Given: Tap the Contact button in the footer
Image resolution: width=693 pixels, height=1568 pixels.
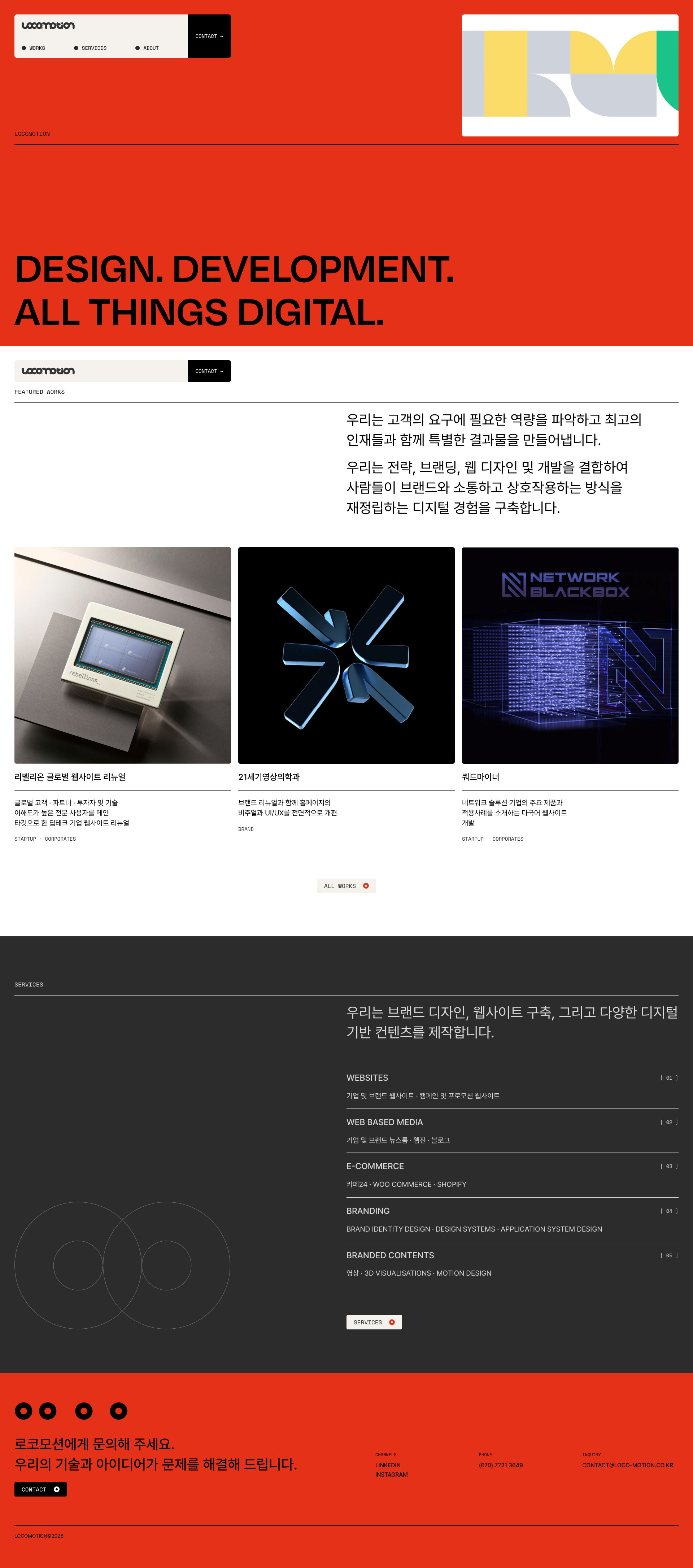Looking at the screenshot, I should (40, 1489).
